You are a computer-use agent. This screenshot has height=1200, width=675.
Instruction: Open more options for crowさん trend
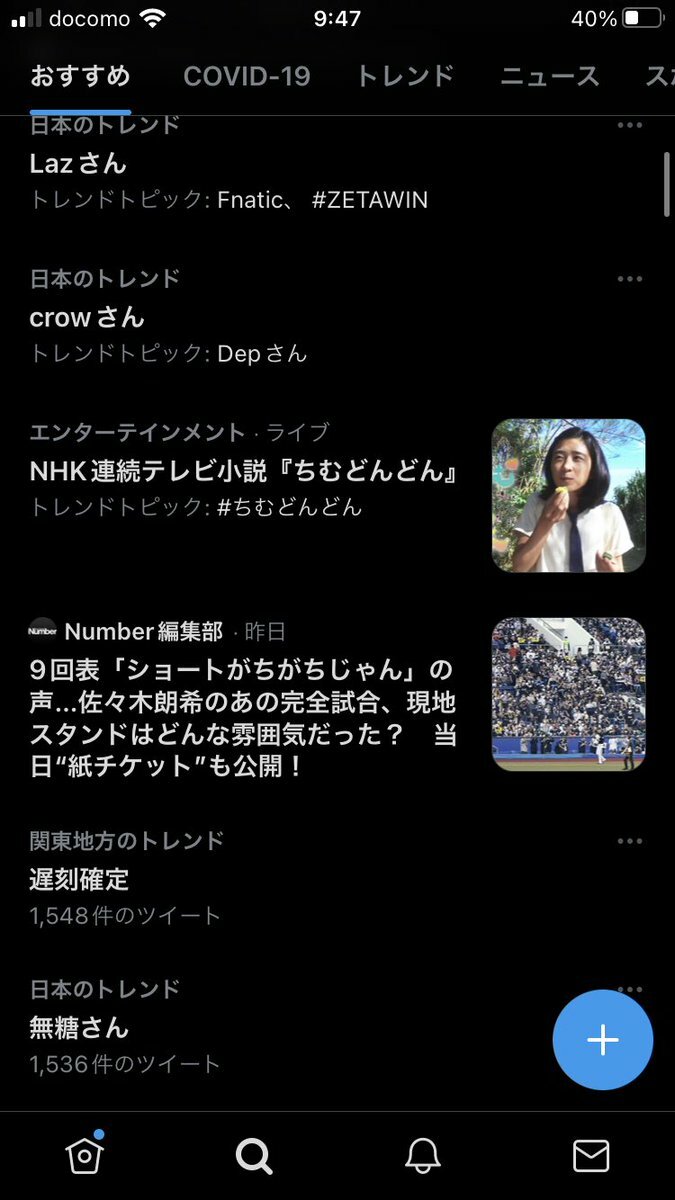[630, 278]
